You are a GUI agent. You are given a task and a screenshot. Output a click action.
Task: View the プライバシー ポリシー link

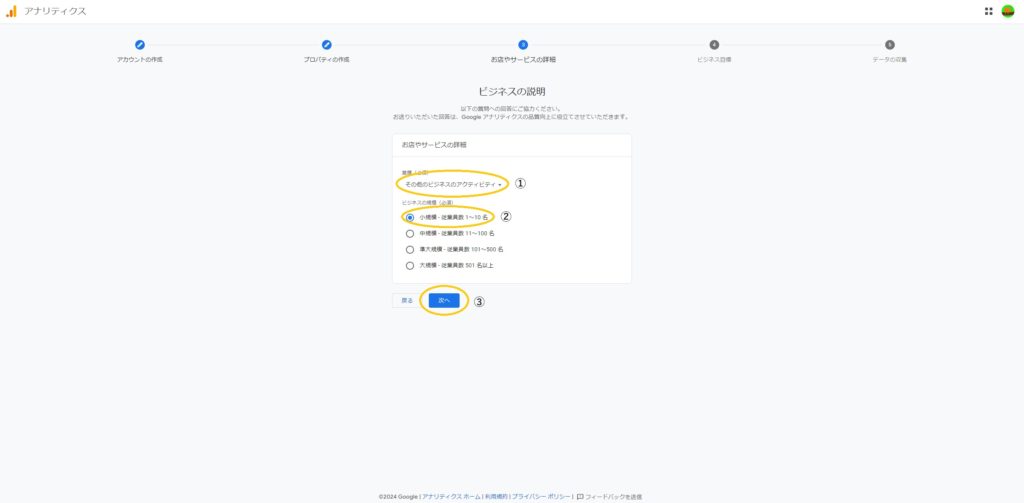click(542, 497)
